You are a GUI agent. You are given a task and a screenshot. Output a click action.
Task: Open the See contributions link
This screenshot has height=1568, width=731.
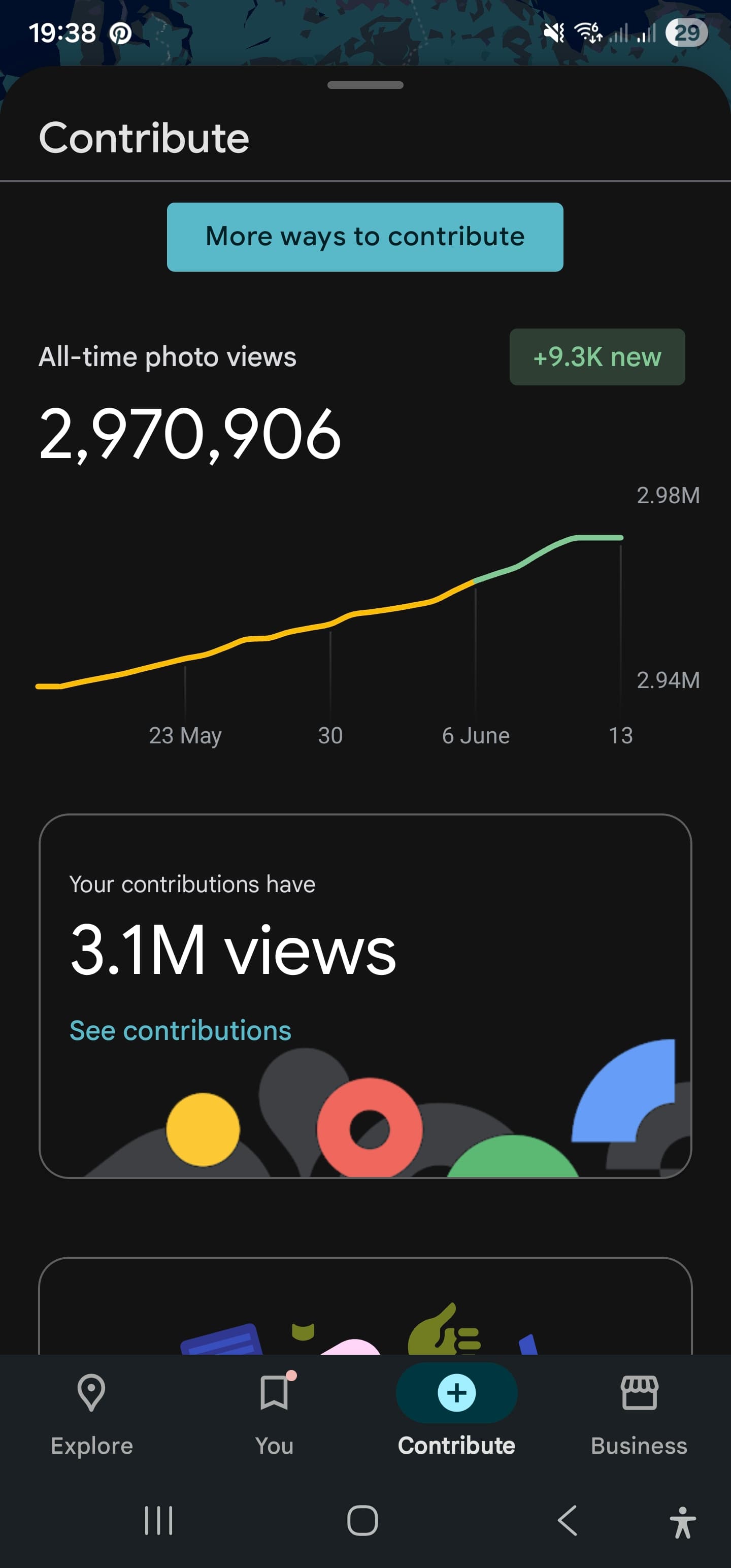click(x=180, y=1030)
